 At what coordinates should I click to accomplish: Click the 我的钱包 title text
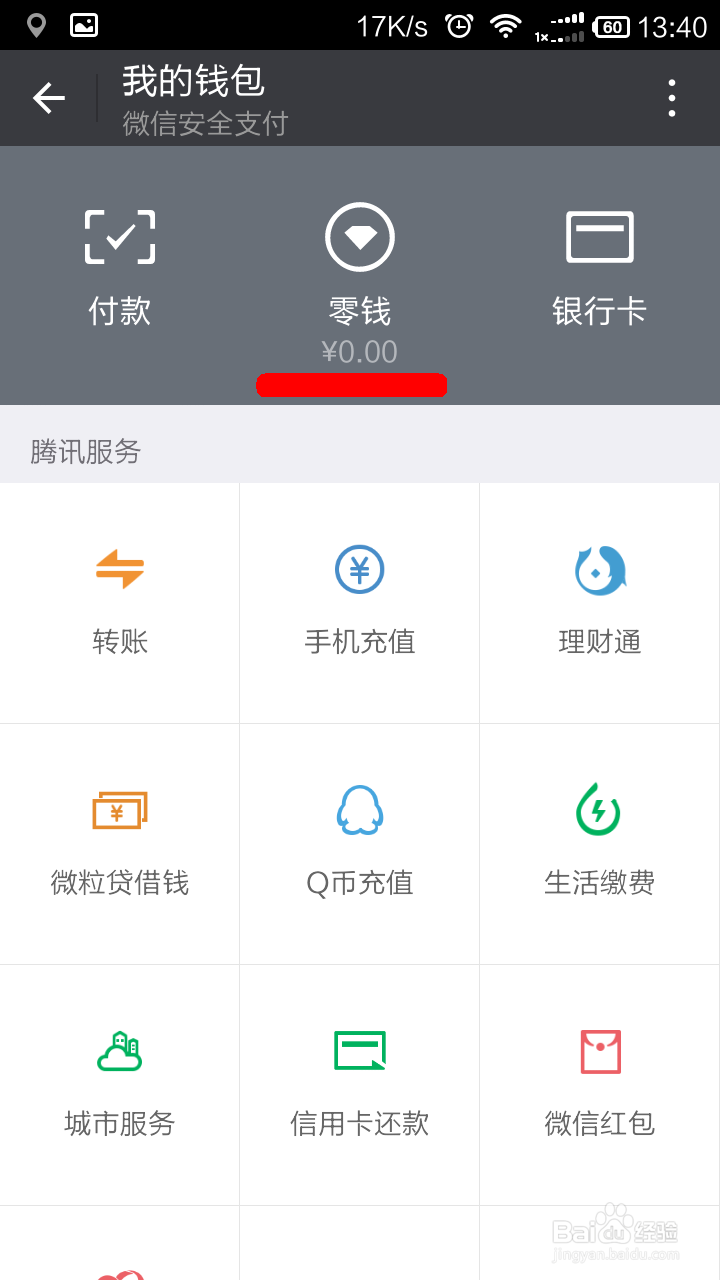click(191, 82)
